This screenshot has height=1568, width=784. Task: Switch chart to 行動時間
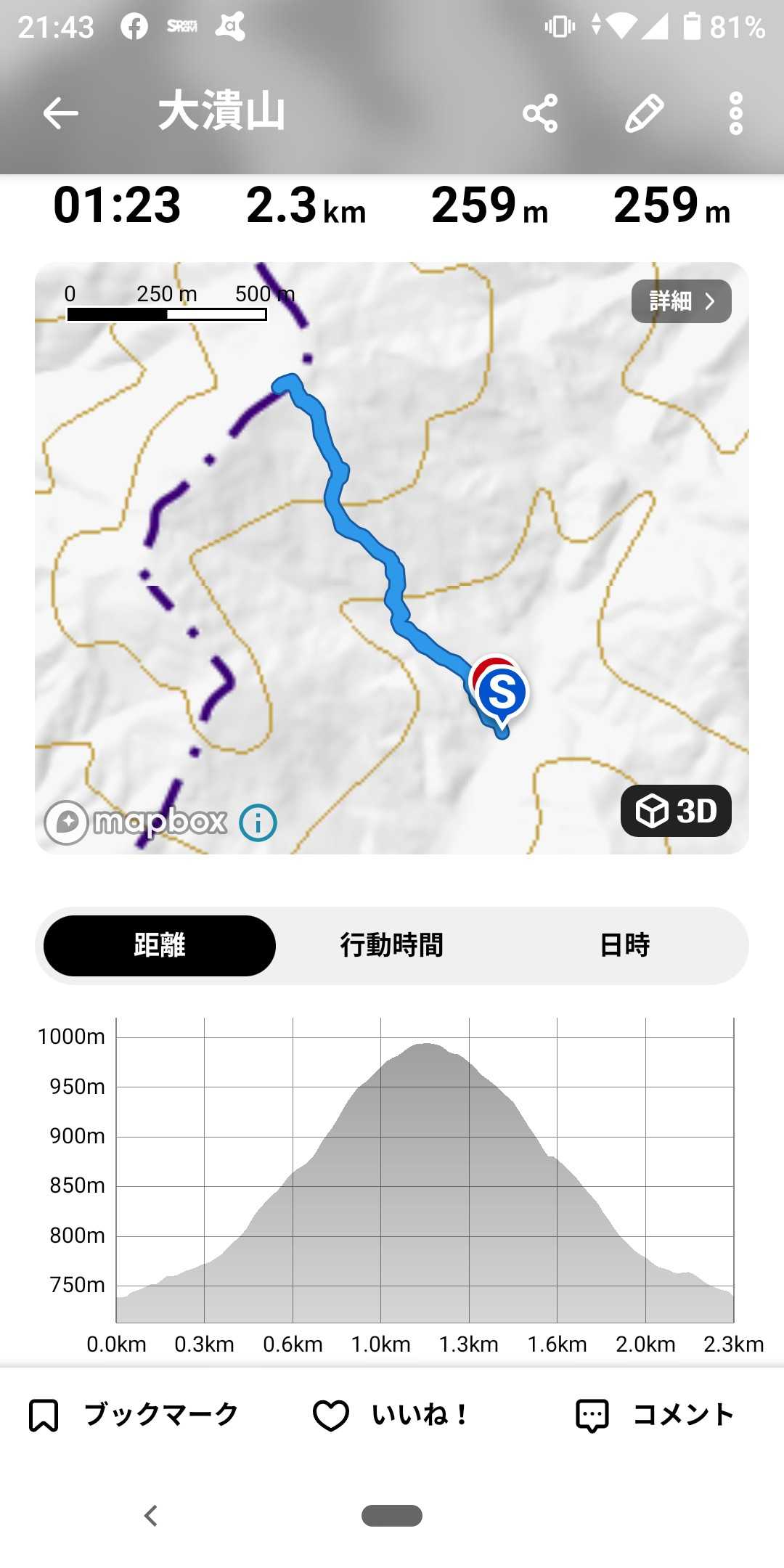pyautogui.click(x=392, y=945)
